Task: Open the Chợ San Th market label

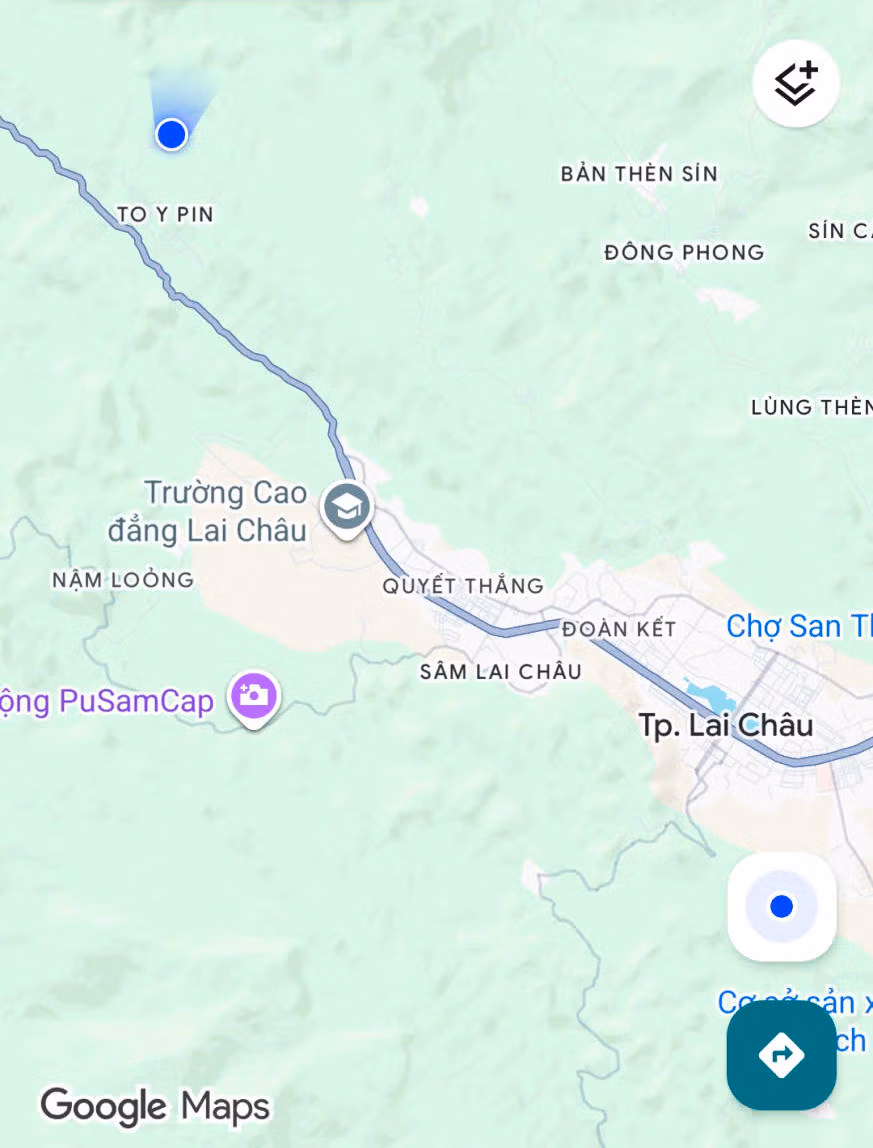Action: pyautogui.click(x=798, y=626)
